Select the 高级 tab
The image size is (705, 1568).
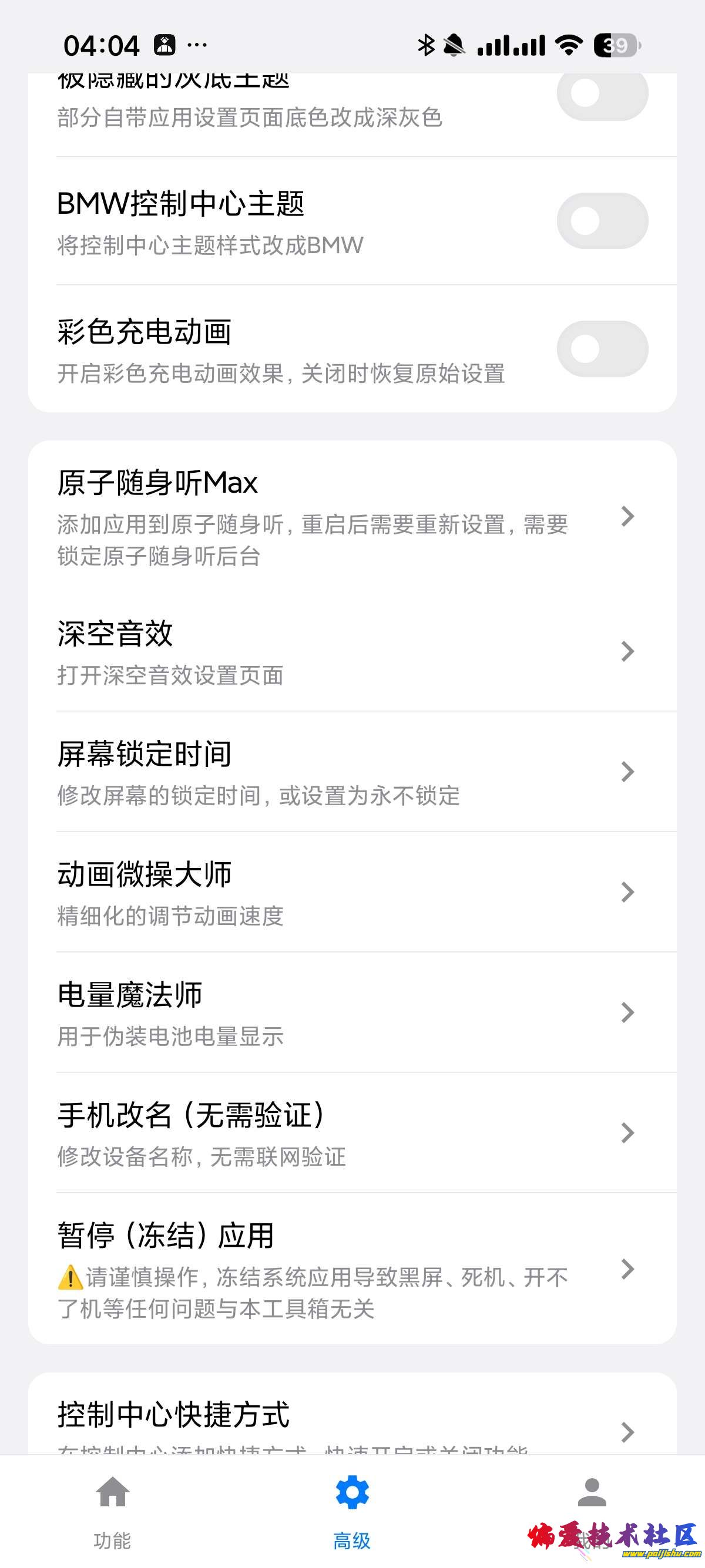(352, 1512)
